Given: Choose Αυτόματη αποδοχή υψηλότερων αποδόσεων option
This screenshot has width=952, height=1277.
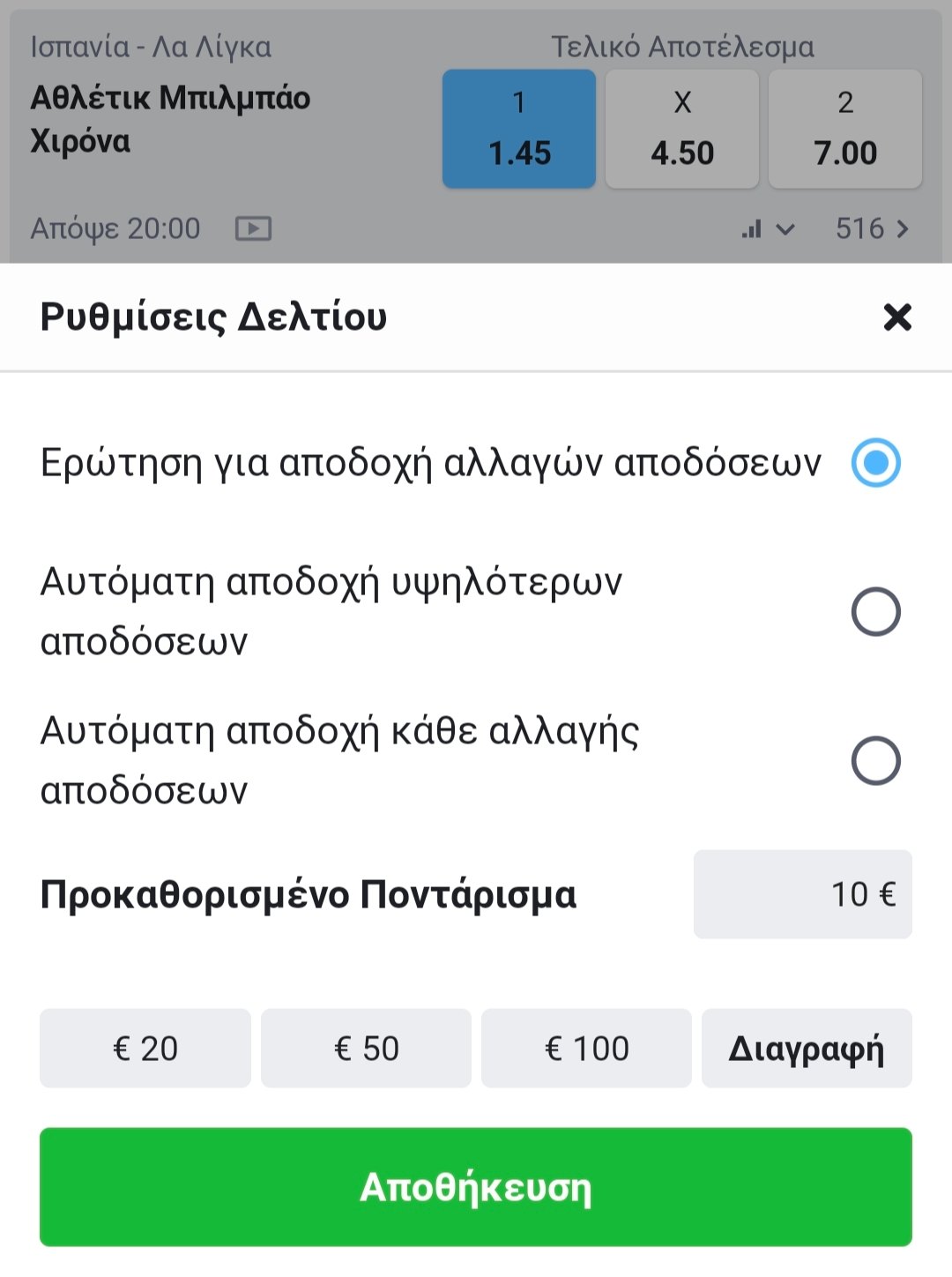Looking at the screenshot, I should click(875, 611).
